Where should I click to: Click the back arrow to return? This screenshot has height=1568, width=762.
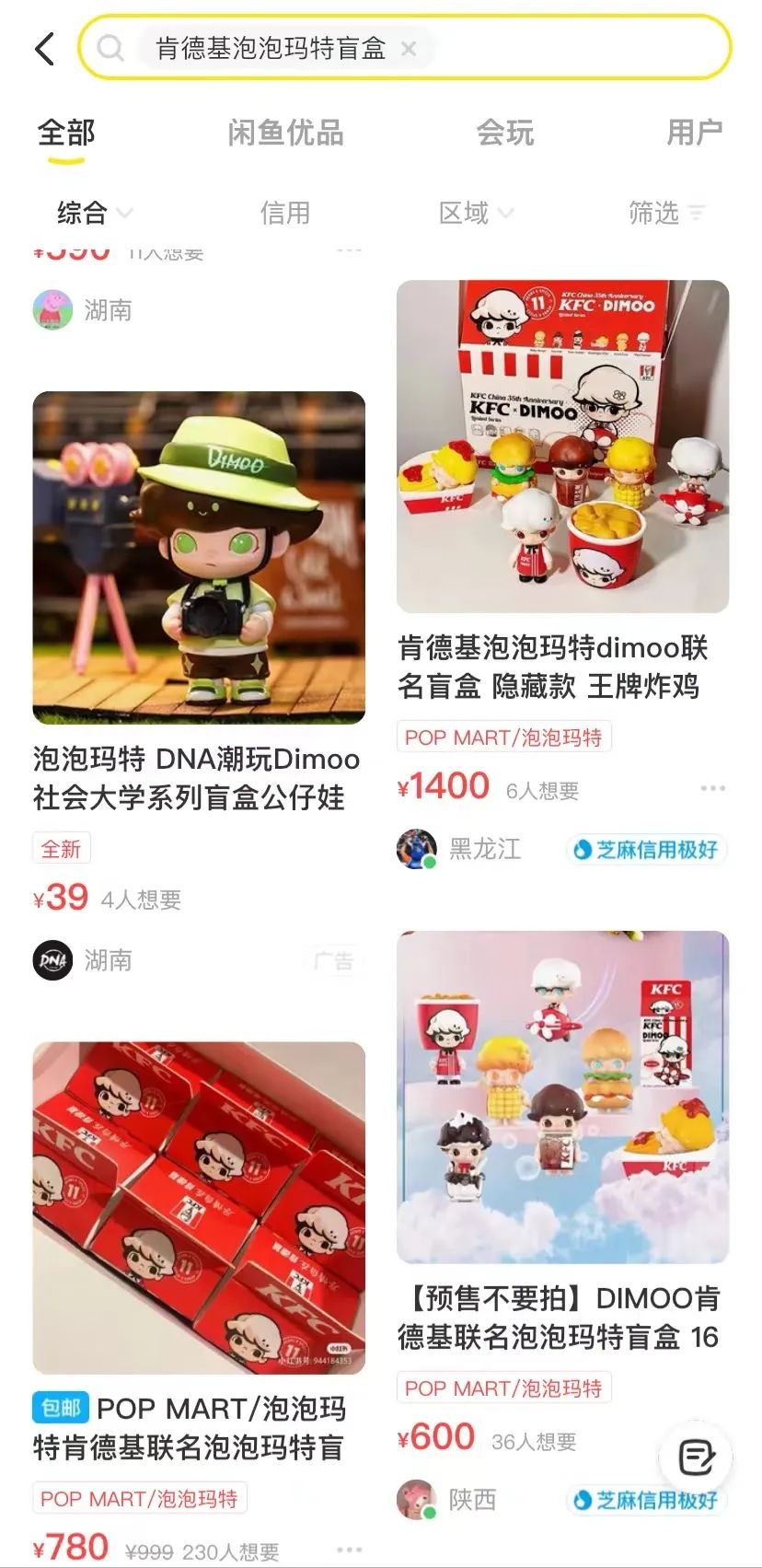43,48
